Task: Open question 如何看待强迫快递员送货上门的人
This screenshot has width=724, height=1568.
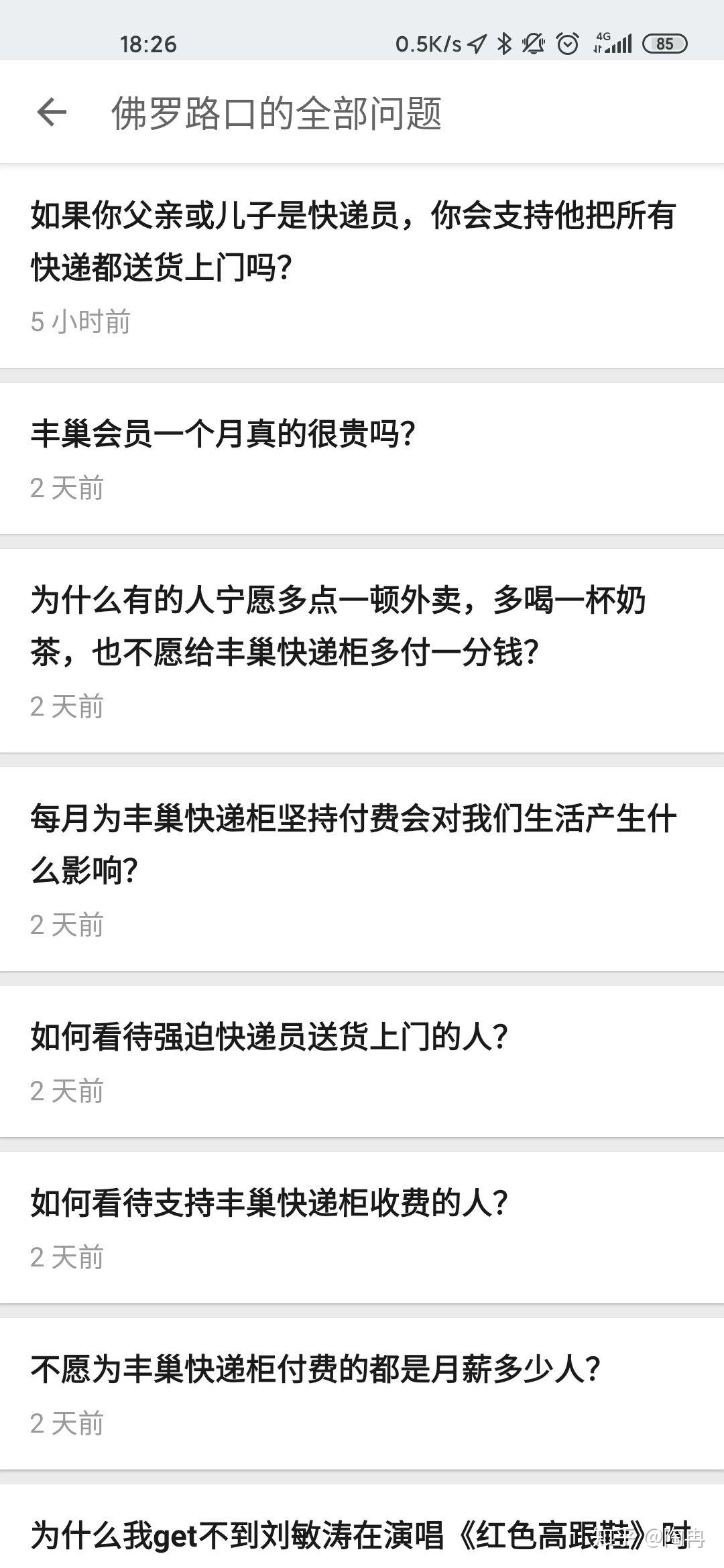Action: pyautogui.click(x=269, y=1037)
